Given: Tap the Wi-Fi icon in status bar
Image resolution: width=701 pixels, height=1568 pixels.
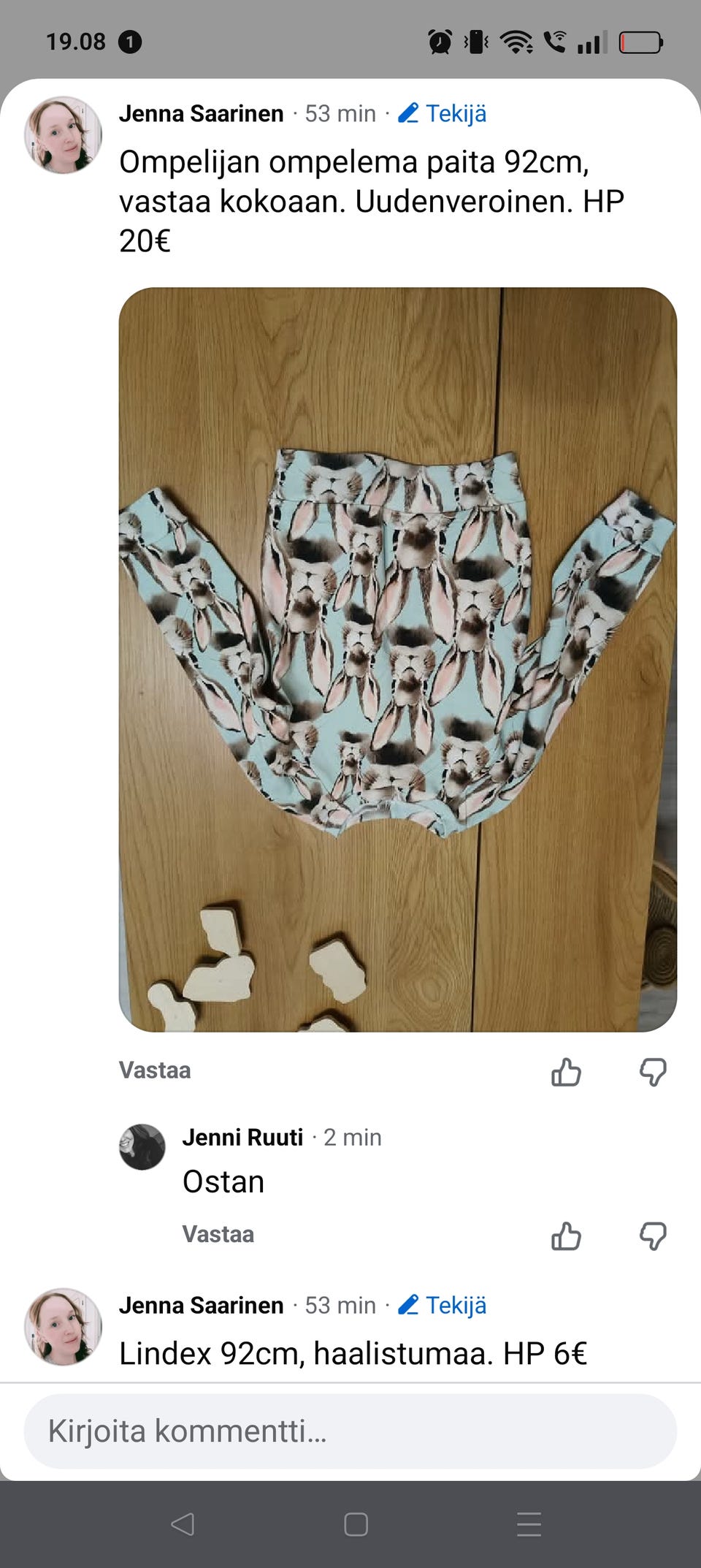Looking at the screenshot, I should pyautogui.click(x=513, y=42).
